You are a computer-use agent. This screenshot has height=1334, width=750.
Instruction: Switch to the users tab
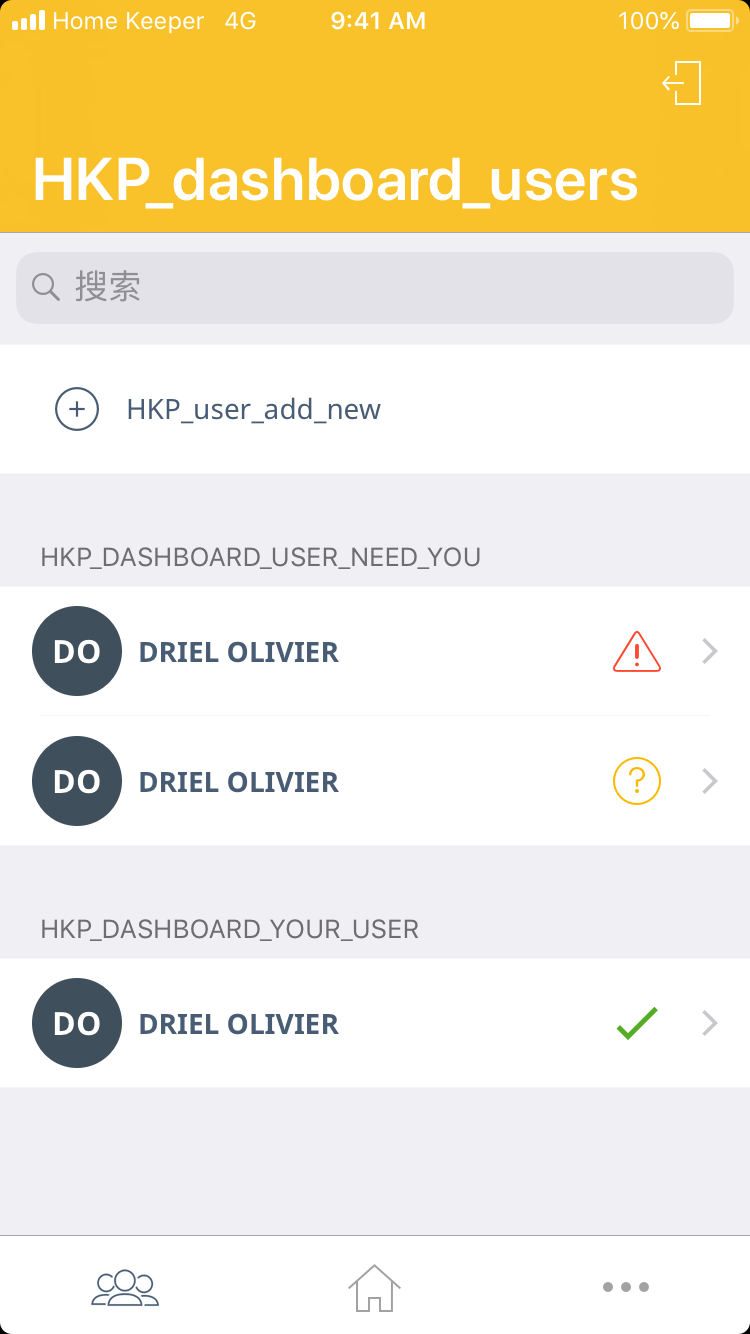click(125, 1287)
